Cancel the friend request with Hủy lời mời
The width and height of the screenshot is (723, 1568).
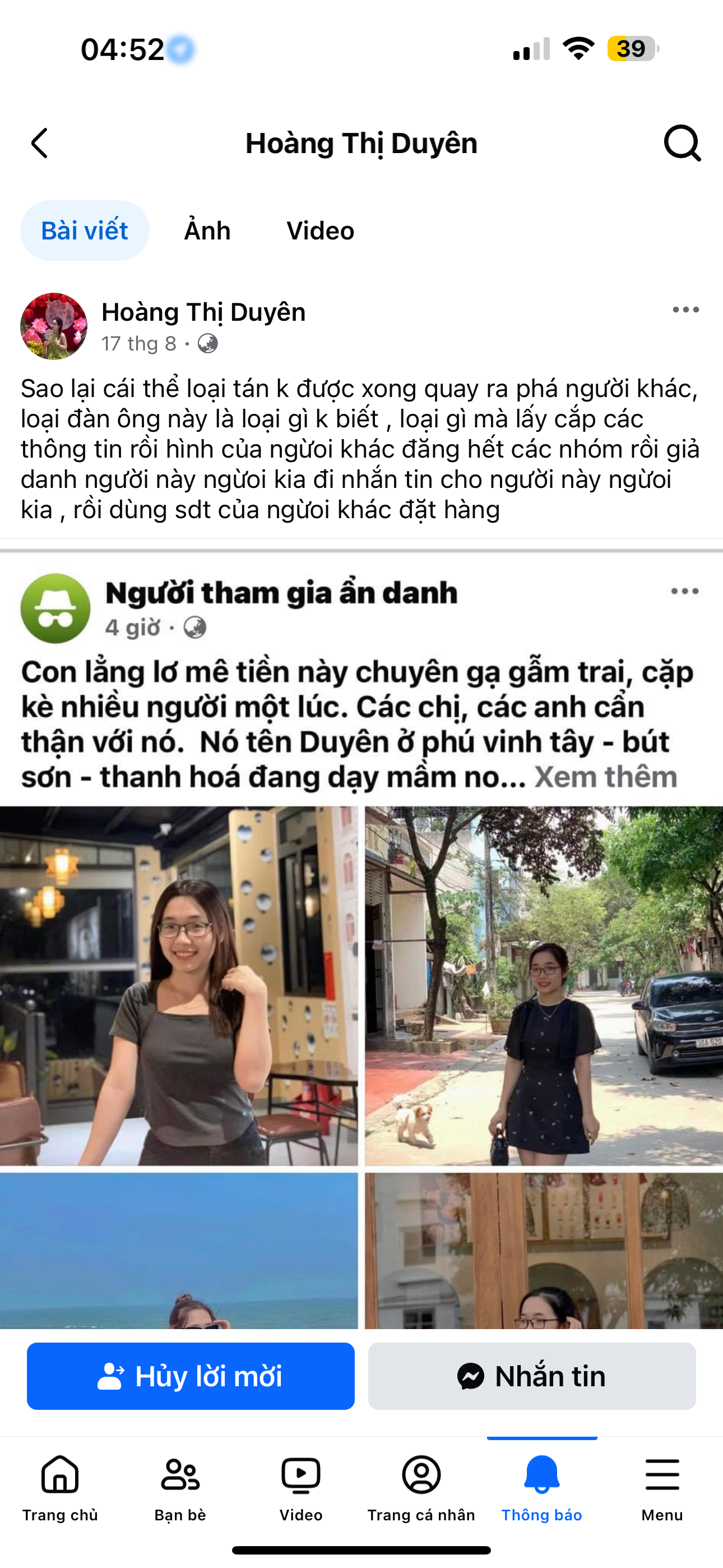tap(191, 1376)
